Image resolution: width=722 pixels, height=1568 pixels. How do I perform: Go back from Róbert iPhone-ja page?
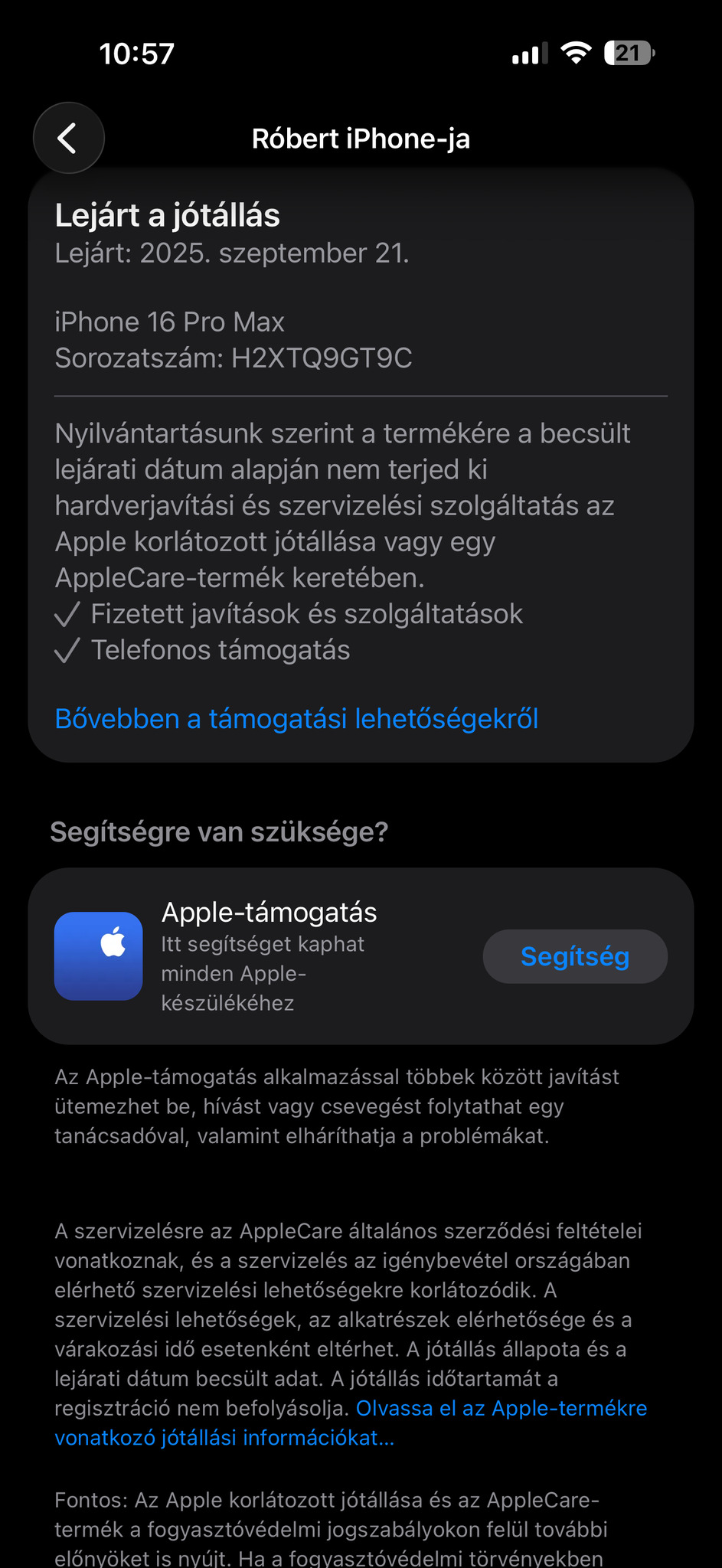tap(68, 139)
